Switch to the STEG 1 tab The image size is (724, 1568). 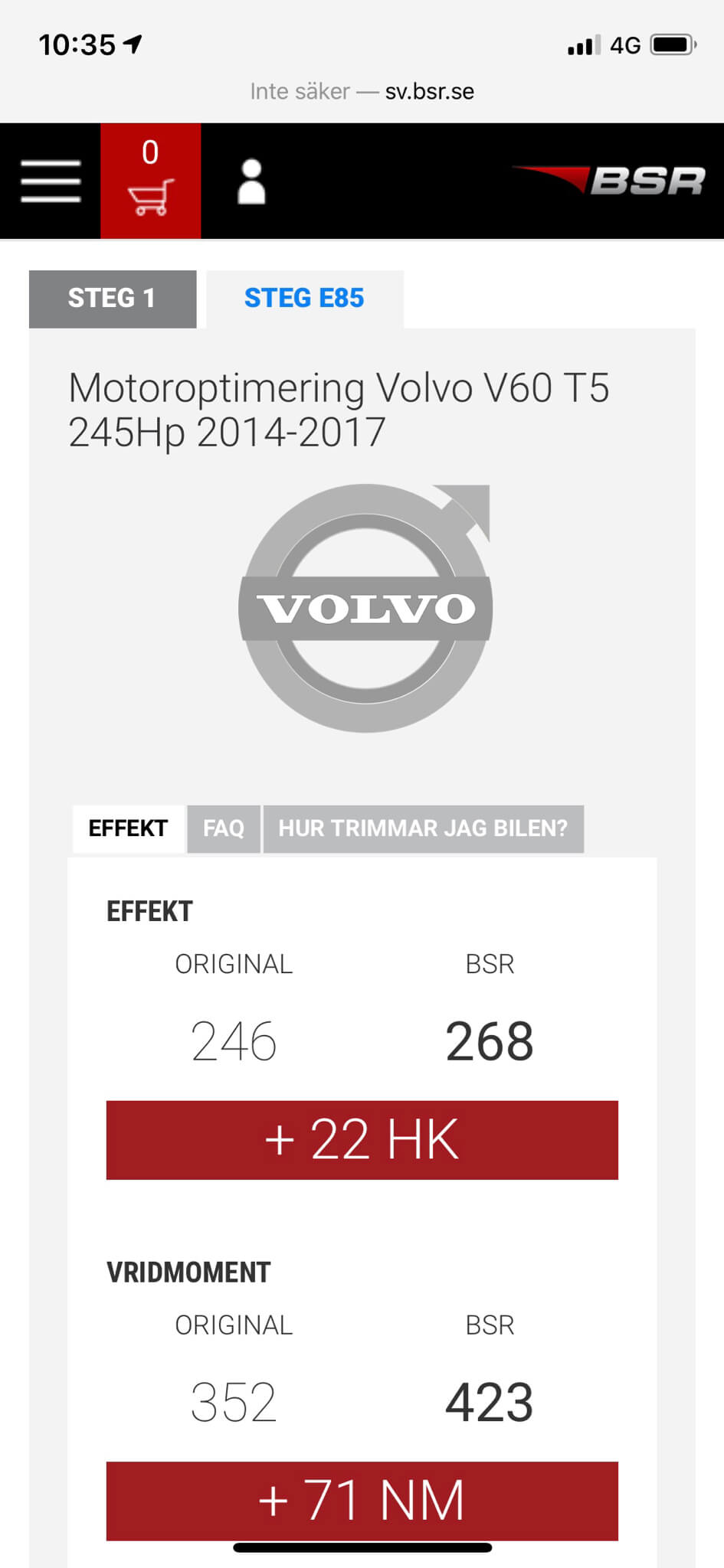pos(113,299)
